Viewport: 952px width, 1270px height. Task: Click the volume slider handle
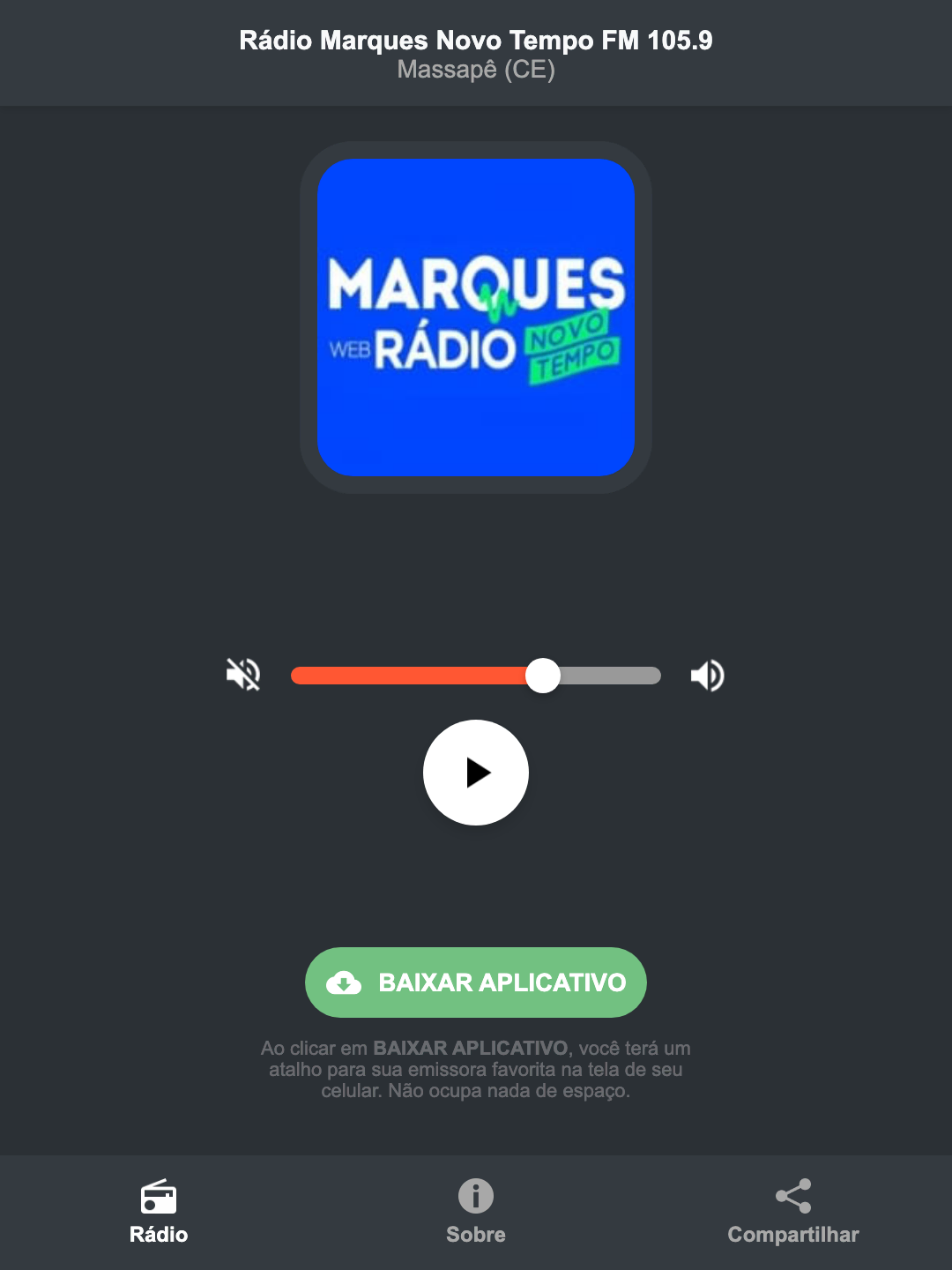coord(543,675)
